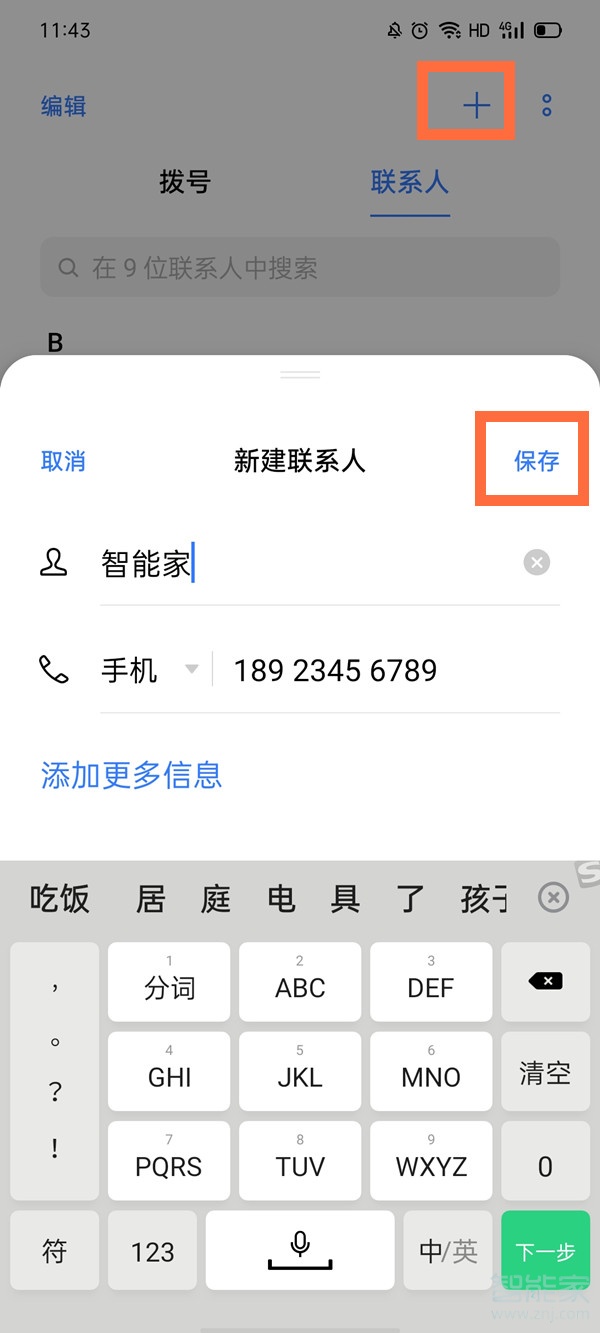The height and width of the screenshot is (1333, 600).
Task: Open the 符 symbols keyboard
Action: click(55, 1251)
